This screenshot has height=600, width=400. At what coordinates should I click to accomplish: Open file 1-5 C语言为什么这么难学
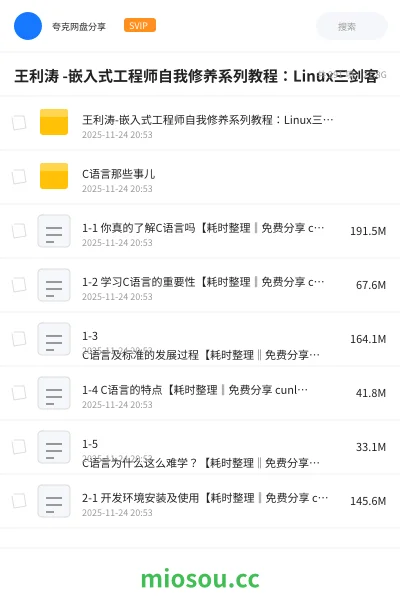(200, 447)
